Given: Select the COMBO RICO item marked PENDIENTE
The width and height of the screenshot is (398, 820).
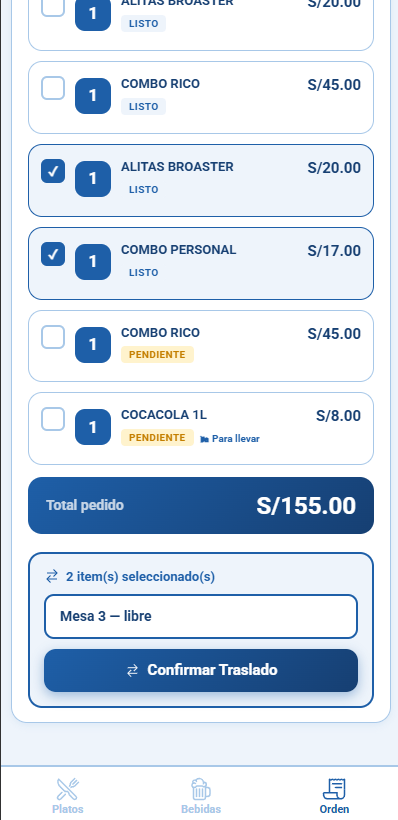Looking at the screenshot, I should [53, 337].
